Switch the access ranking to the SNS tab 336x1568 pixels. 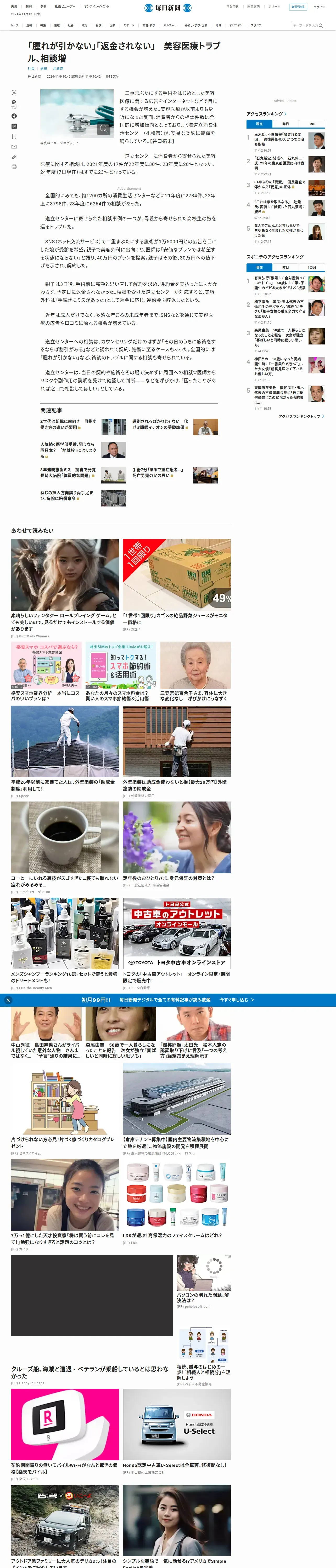[312, 124]
